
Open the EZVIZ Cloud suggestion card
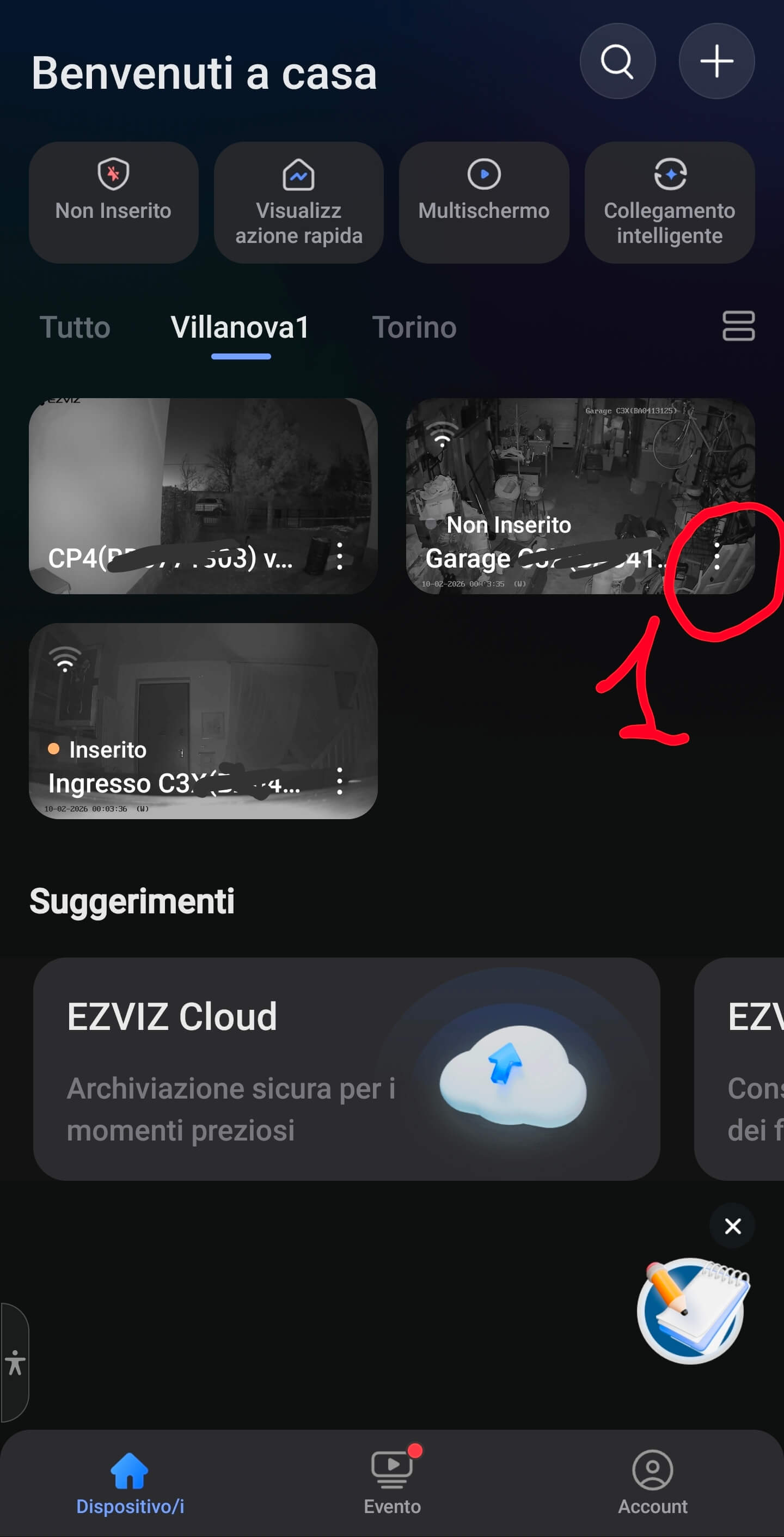(346, 1069)
